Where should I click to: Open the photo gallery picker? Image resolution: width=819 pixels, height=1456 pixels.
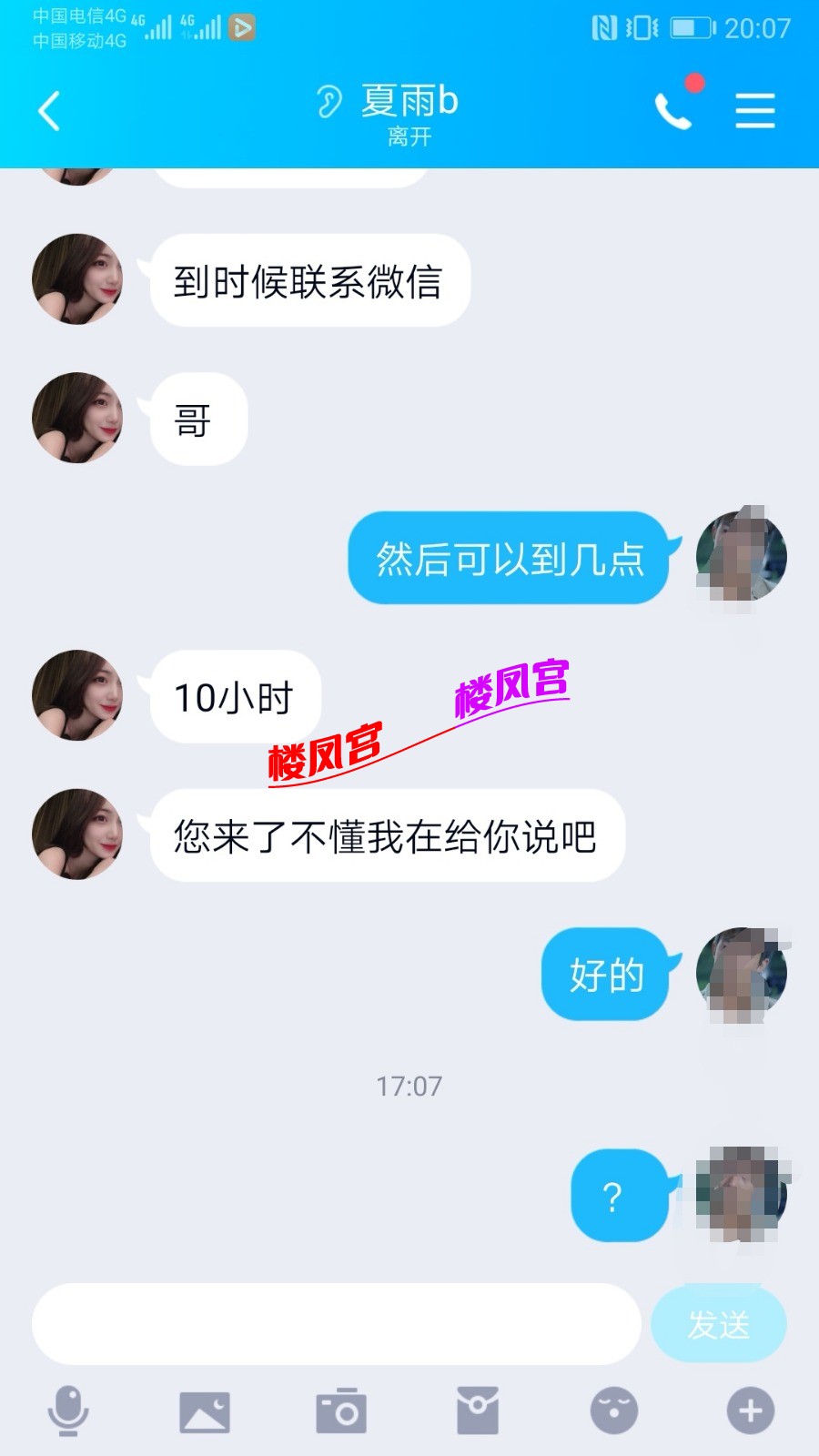pyautogui.click(x=205, y=1411)
